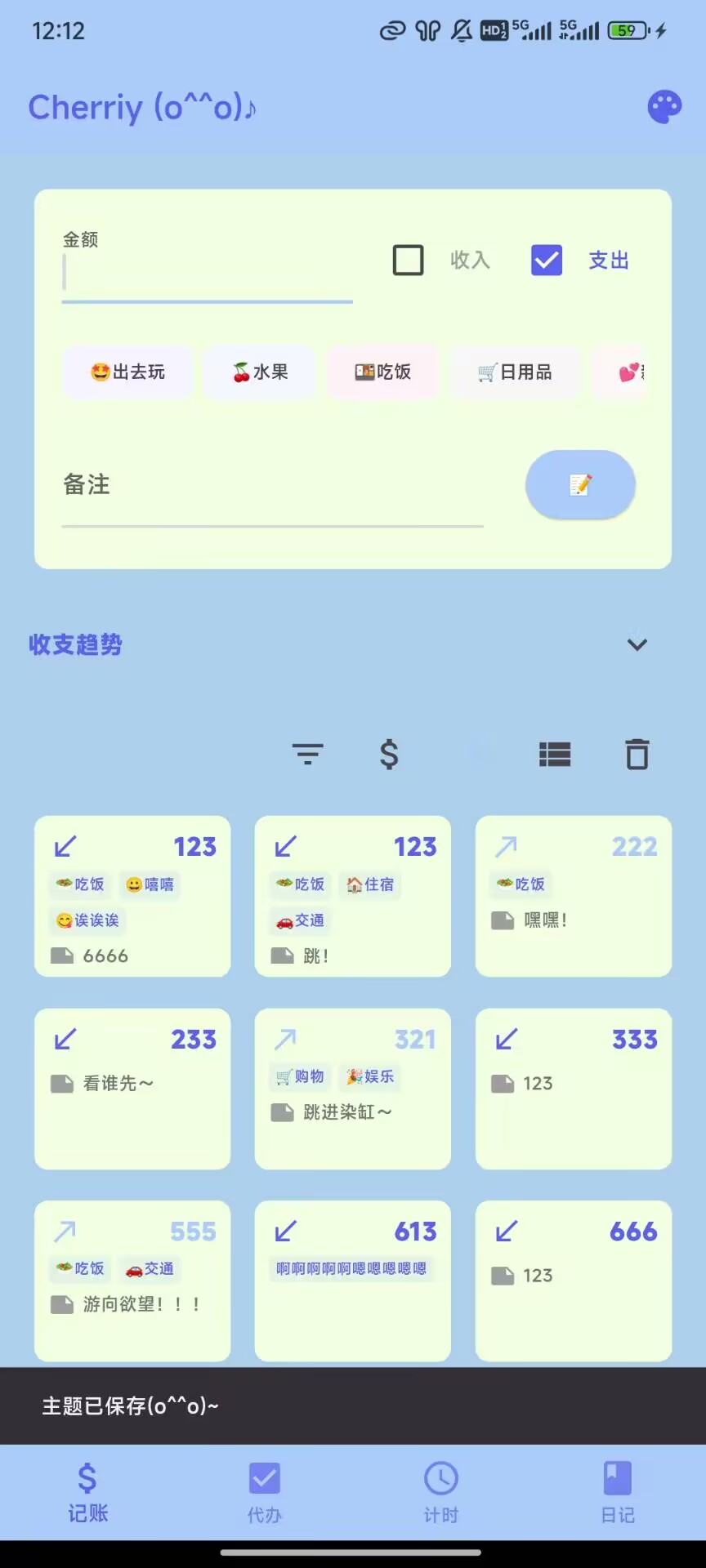The image size is (706, 1568).
Task: Switch to the list view icon
Action: point(555,754)
